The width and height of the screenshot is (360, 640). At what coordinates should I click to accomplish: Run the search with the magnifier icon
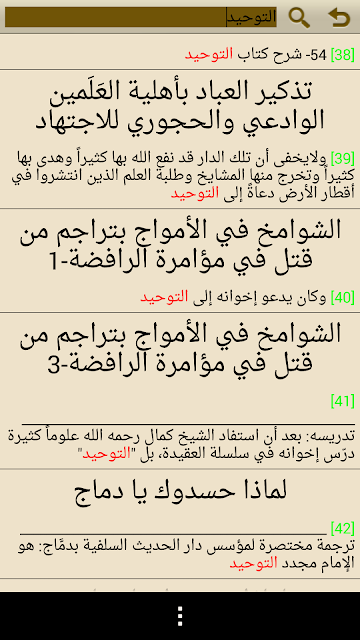point(299,18)
